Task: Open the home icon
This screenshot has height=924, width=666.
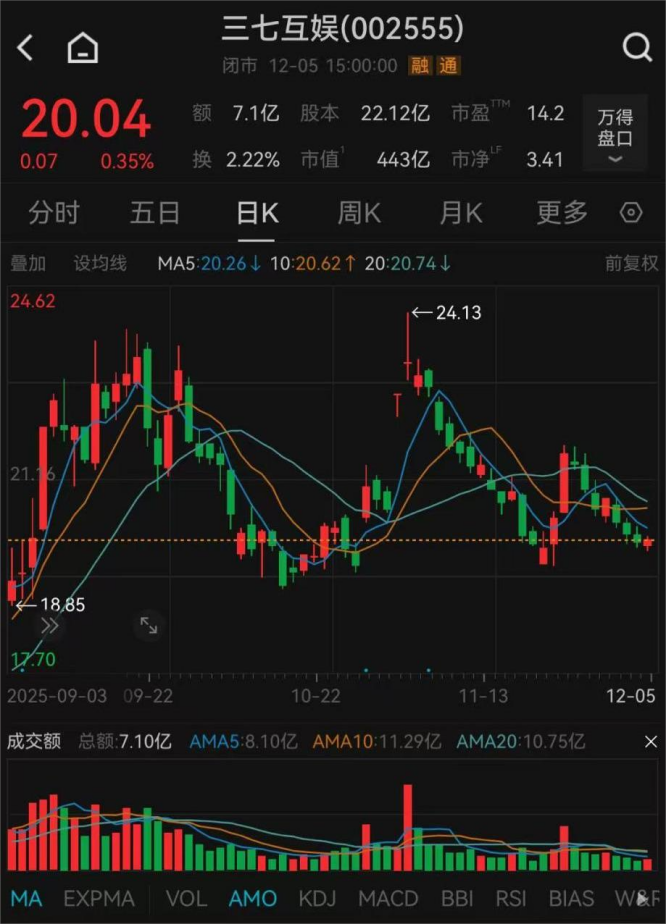Action: pos(82,47)
